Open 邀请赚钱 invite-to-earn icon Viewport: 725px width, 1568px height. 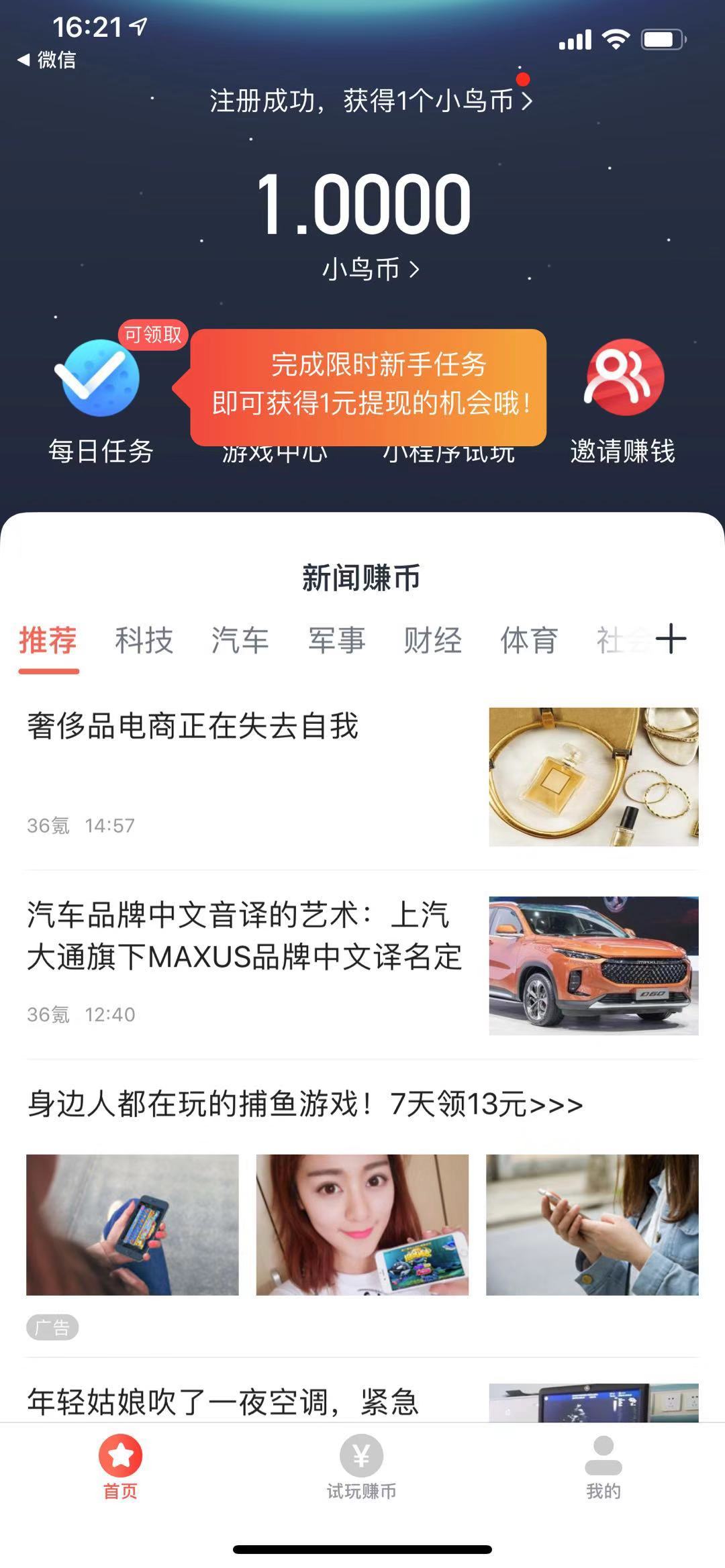tap(623, 378)
